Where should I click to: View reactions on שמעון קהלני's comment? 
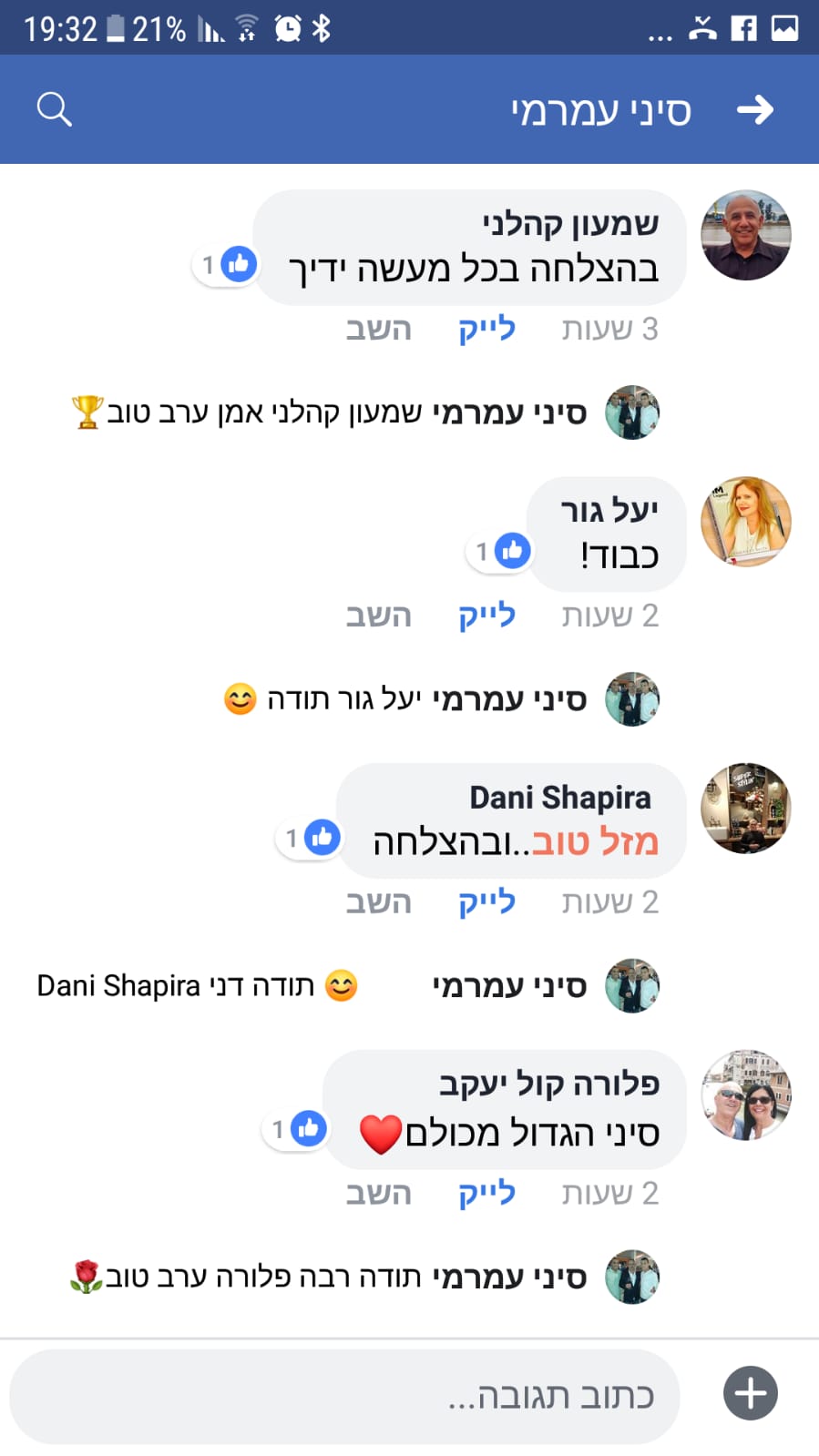pyautogui.click(x=226, y=265)
